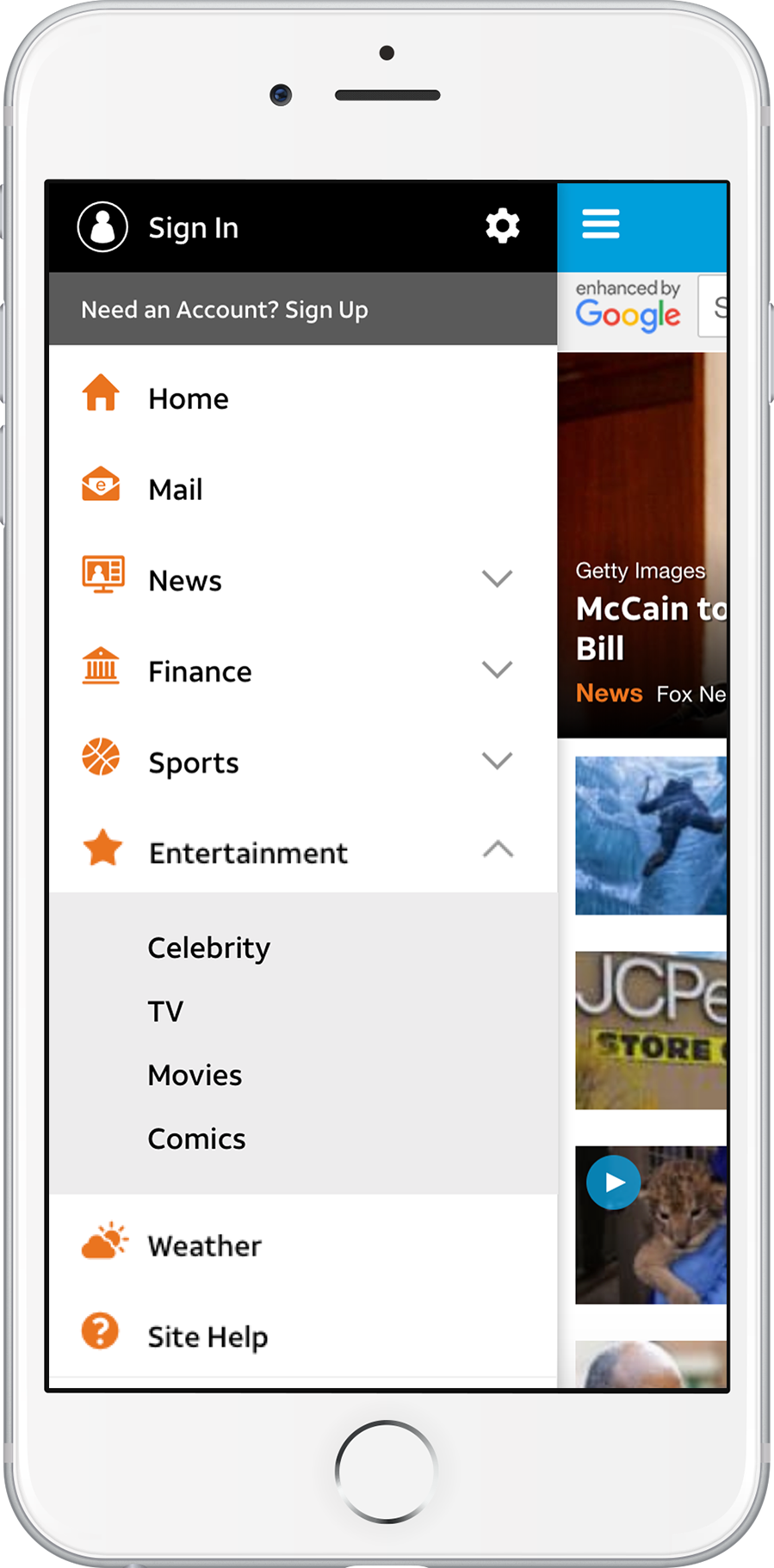This screenshot has width=774, height=1568.
Task: Open the News section
Action: (x=184, y=581)
